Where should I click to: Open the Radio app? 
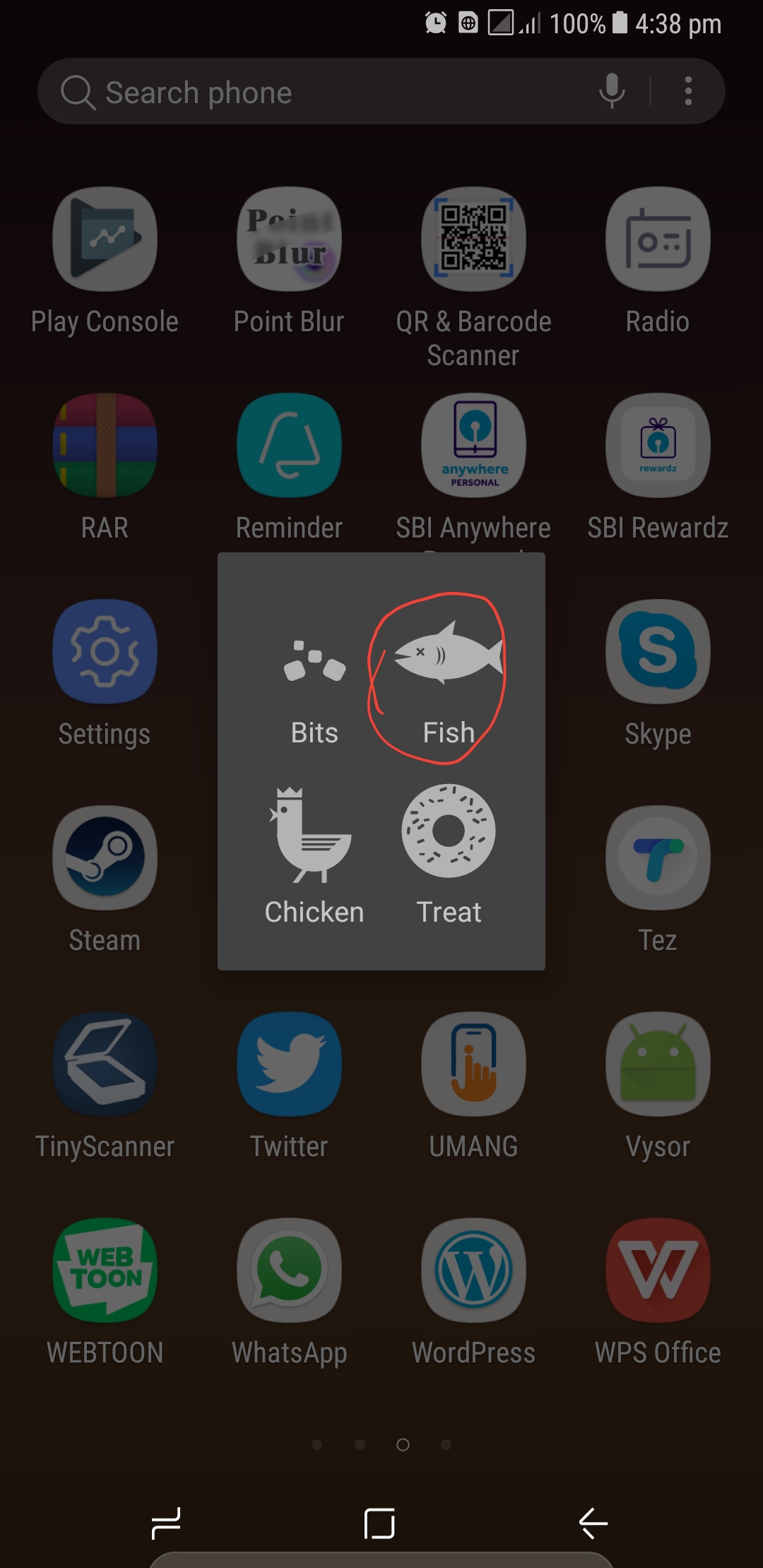[x=658, y=240]
